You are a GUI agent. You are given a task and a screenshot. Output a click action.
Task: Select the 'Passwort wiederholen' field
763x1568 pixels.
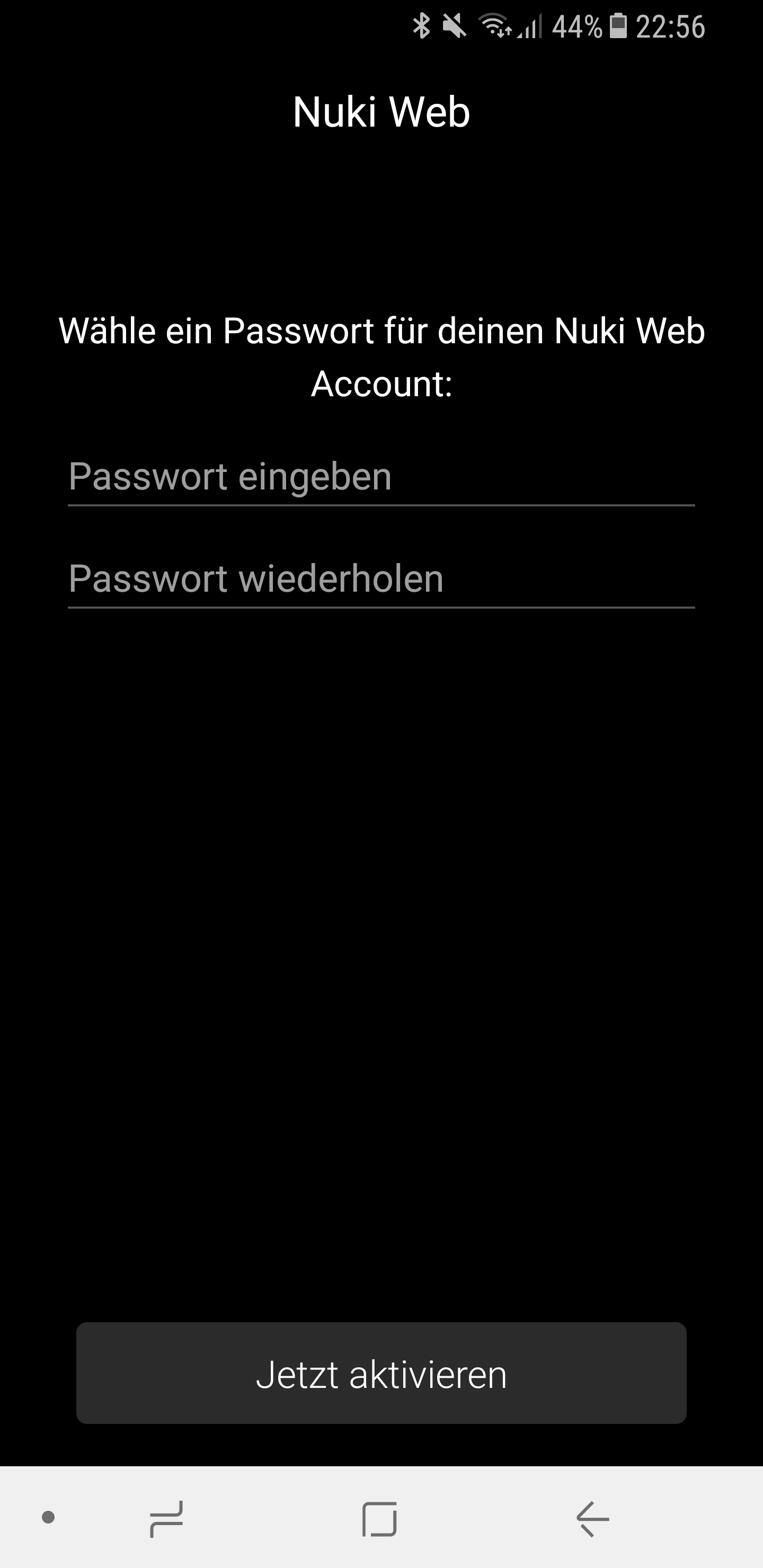tap(381, 579)
